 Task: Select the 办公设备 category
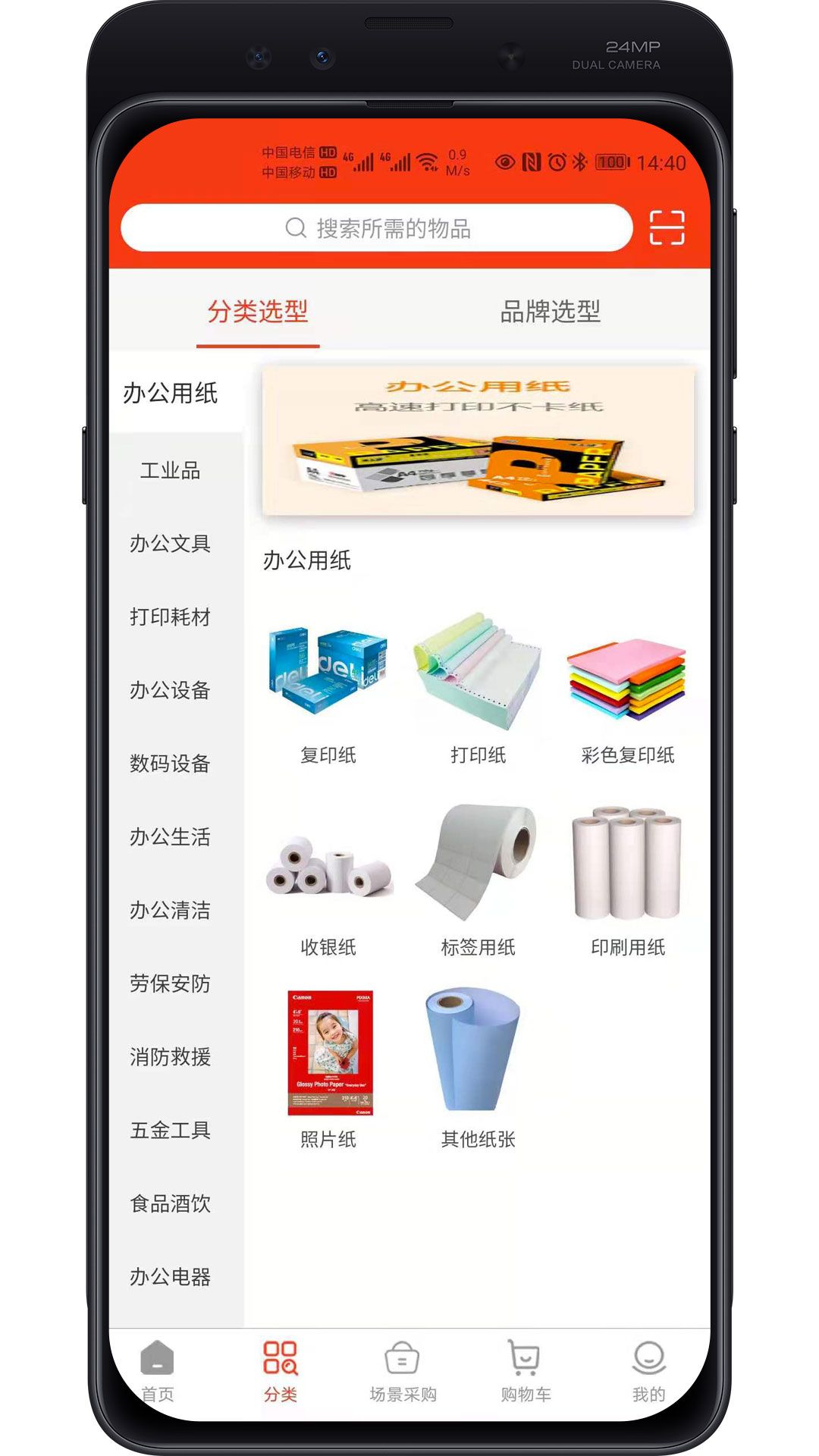(170, 690)
